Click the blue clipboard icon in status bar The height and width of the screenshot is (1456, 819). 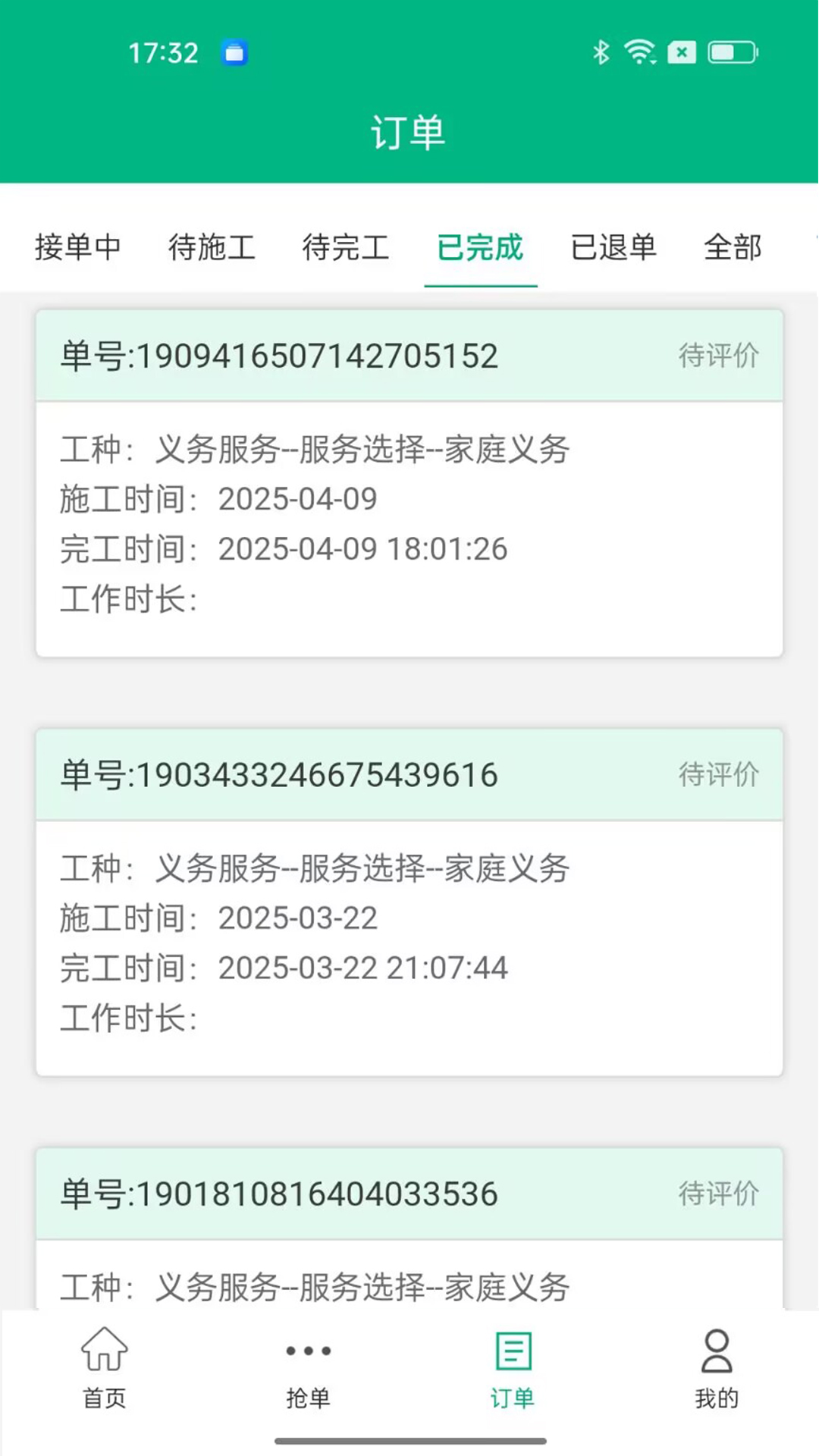point(235,52)
